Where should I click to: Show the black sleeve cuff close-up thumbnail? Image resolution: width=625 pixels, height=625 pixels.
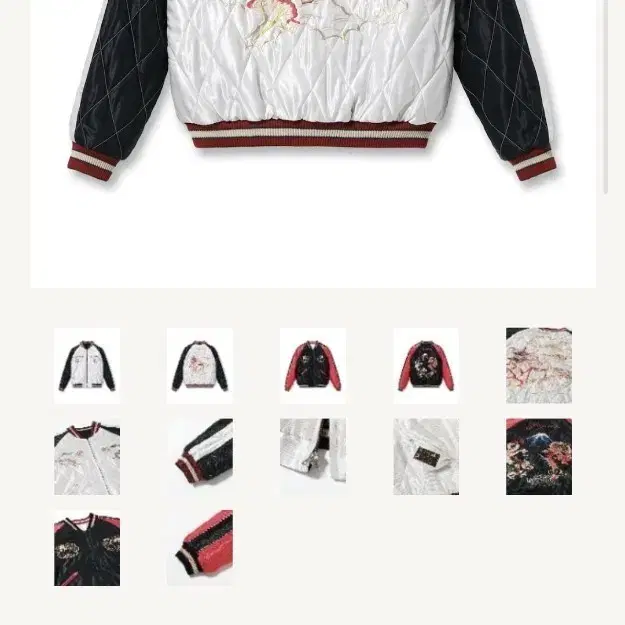(200, 457)
